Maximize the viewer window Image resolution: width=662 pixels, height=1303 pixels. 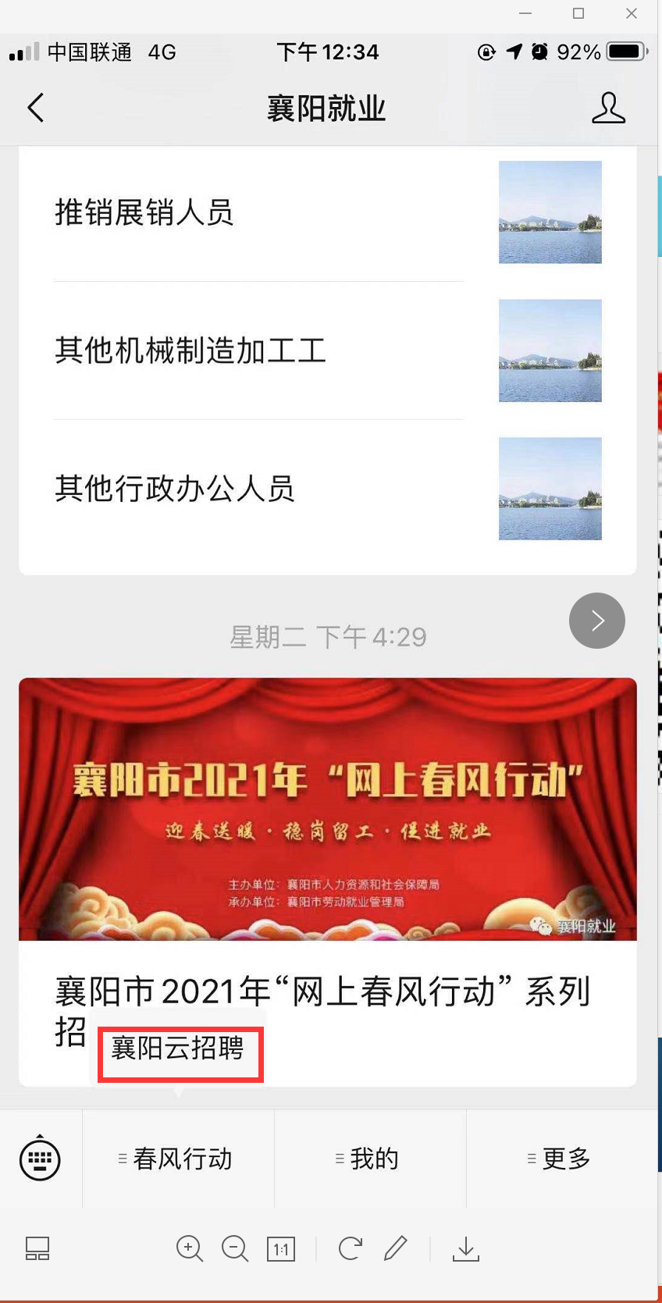[x=578, y=14]
